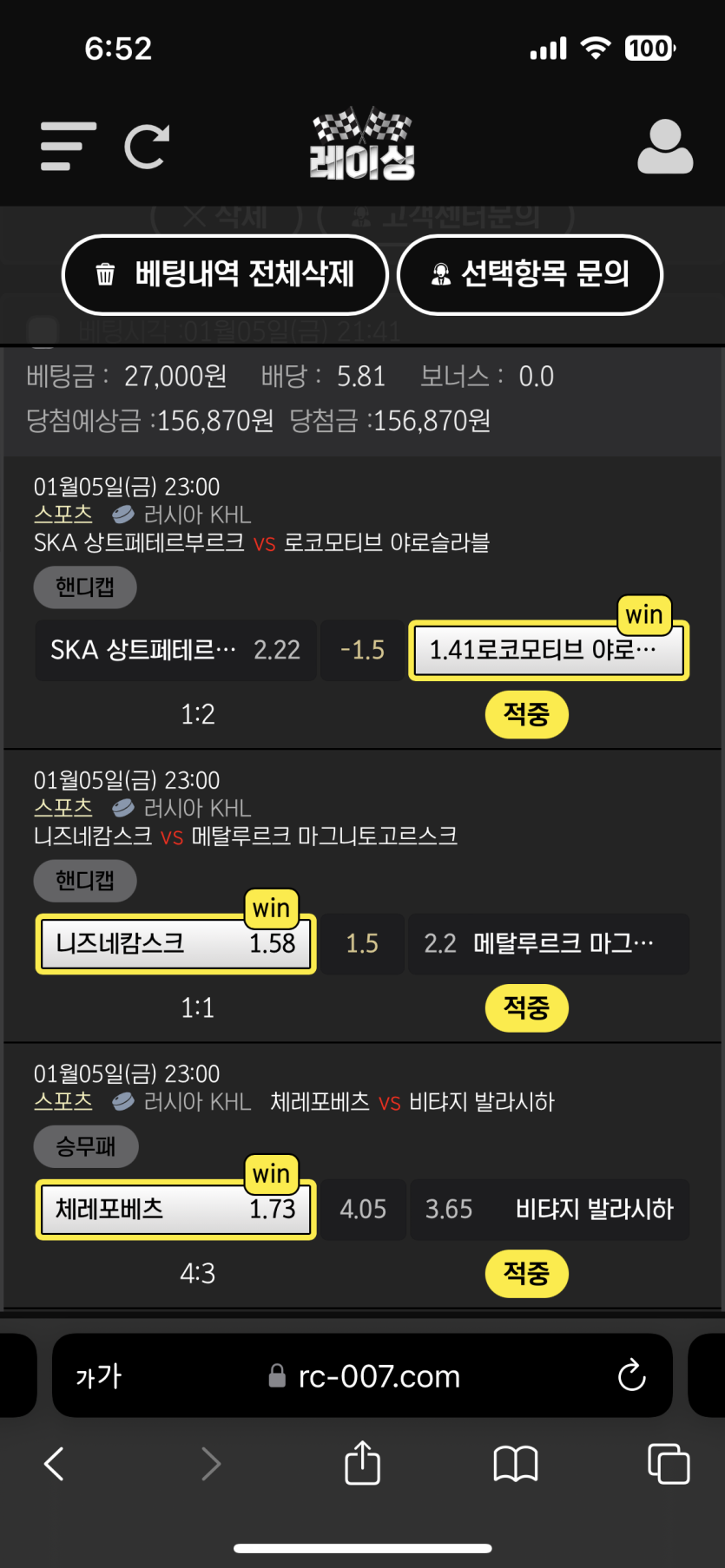The height and width of the screenshot is (1568, 725).
Task: Open the Safari share sheet
Action: pyautogui.click(x=362, y=1463)
